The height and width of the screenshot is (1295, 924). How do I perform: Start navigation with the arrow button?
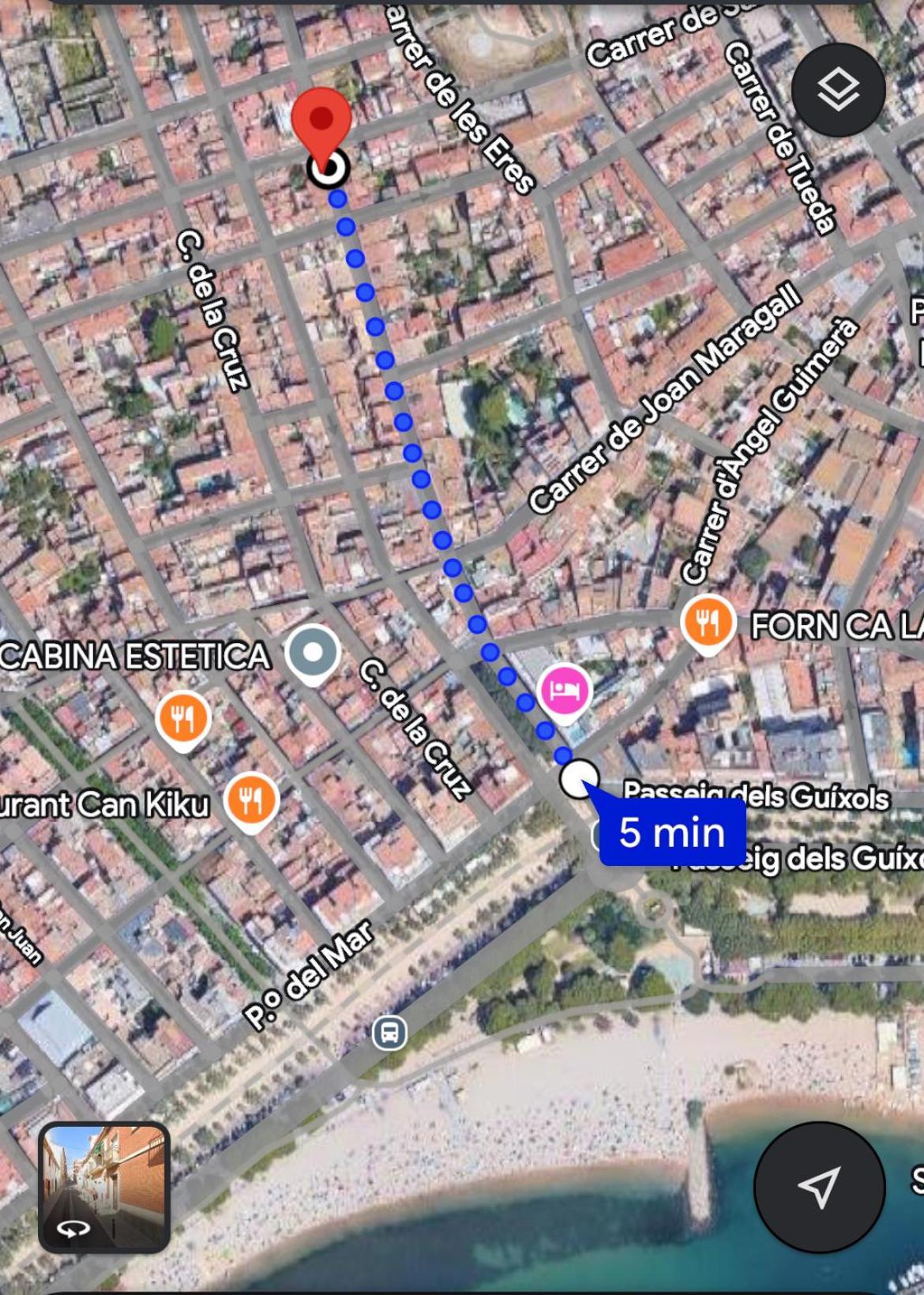[819, 1186]
